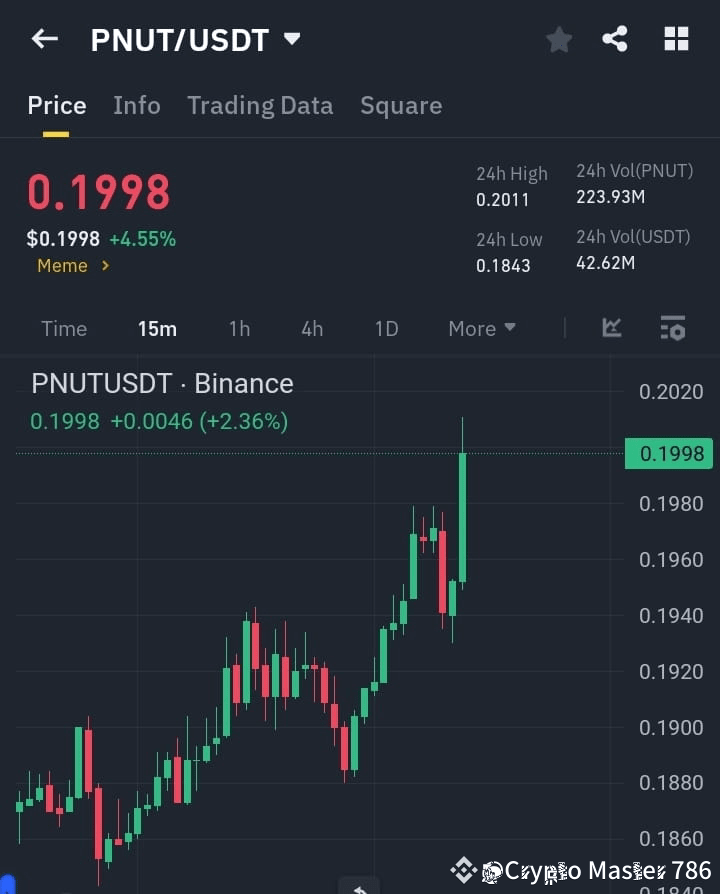Share the PNUT/USDT chart

[614, 39]
